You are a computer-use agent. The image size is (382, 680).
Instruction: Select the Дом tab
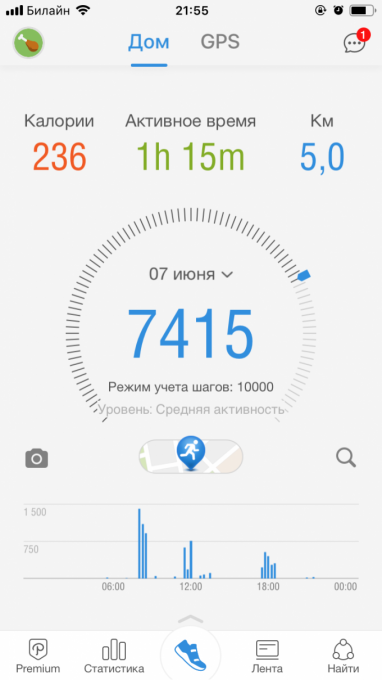[149, 42]
